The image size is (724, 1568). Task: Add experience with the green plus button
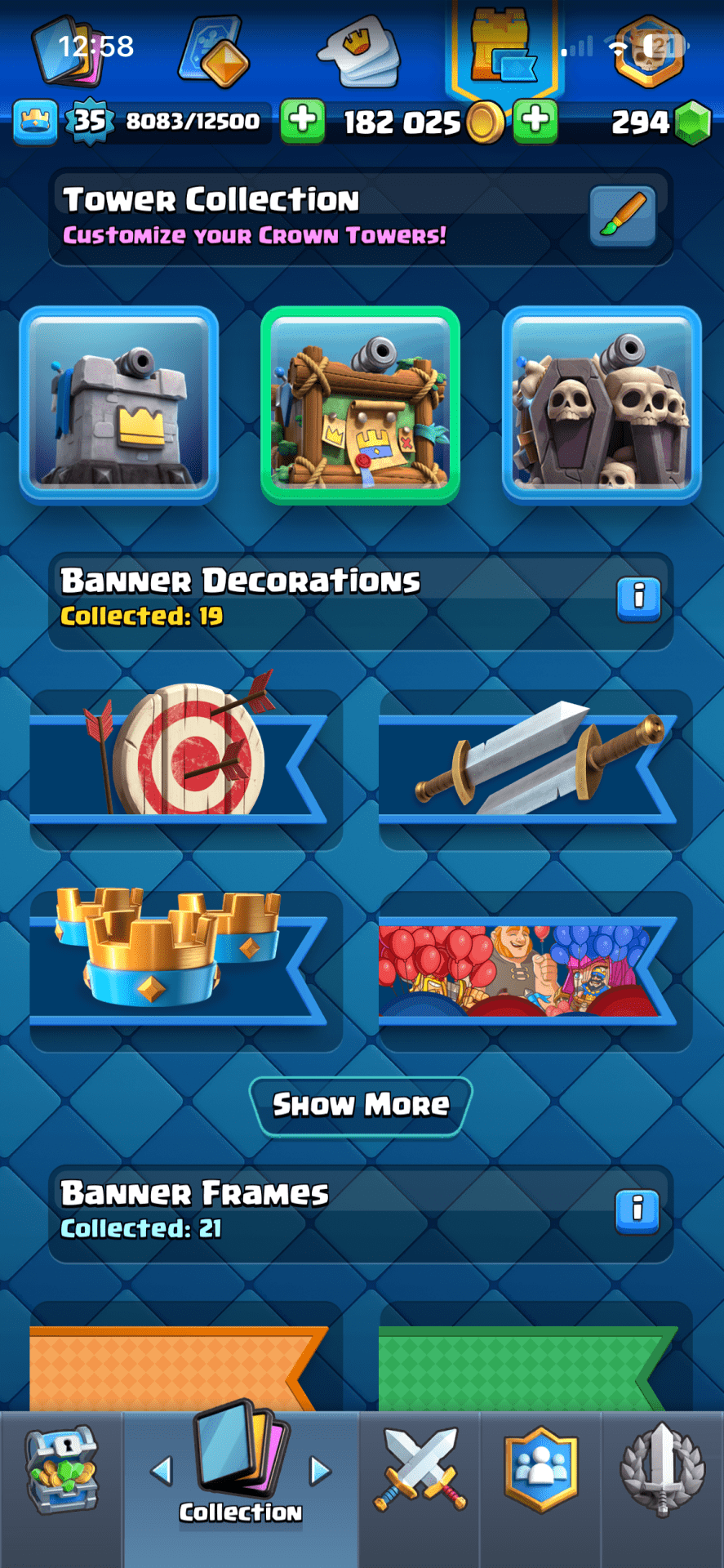pyautogui.click(x=303, y=122)
